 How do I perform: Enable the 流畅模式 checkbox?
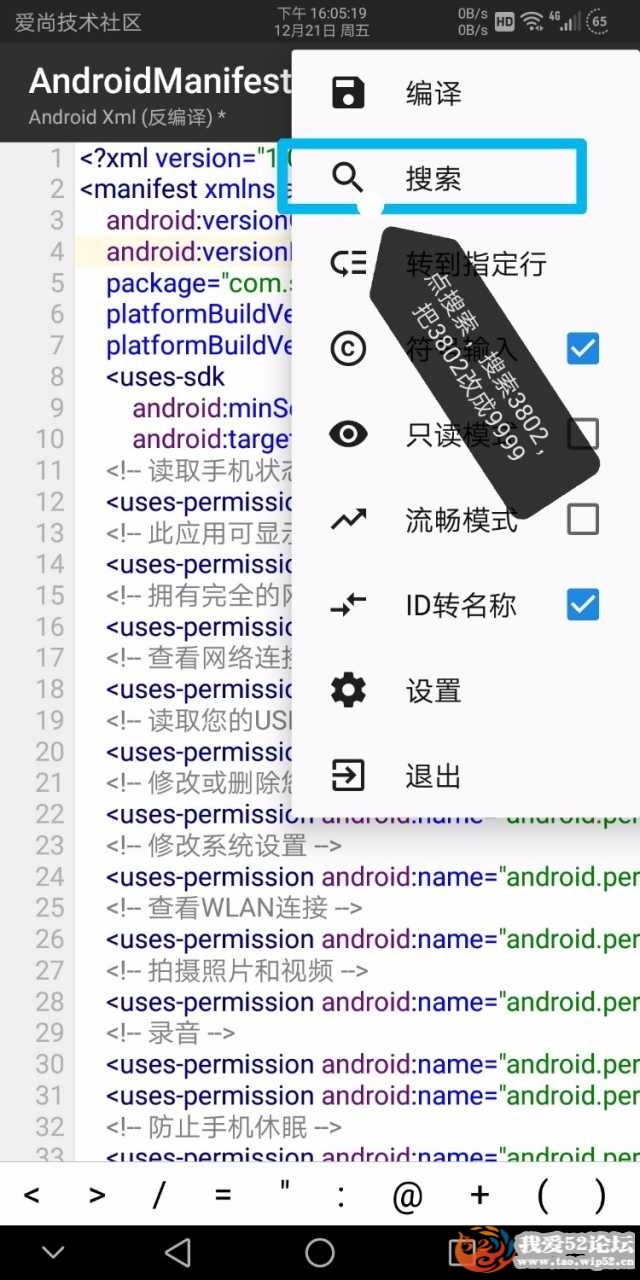582,519
